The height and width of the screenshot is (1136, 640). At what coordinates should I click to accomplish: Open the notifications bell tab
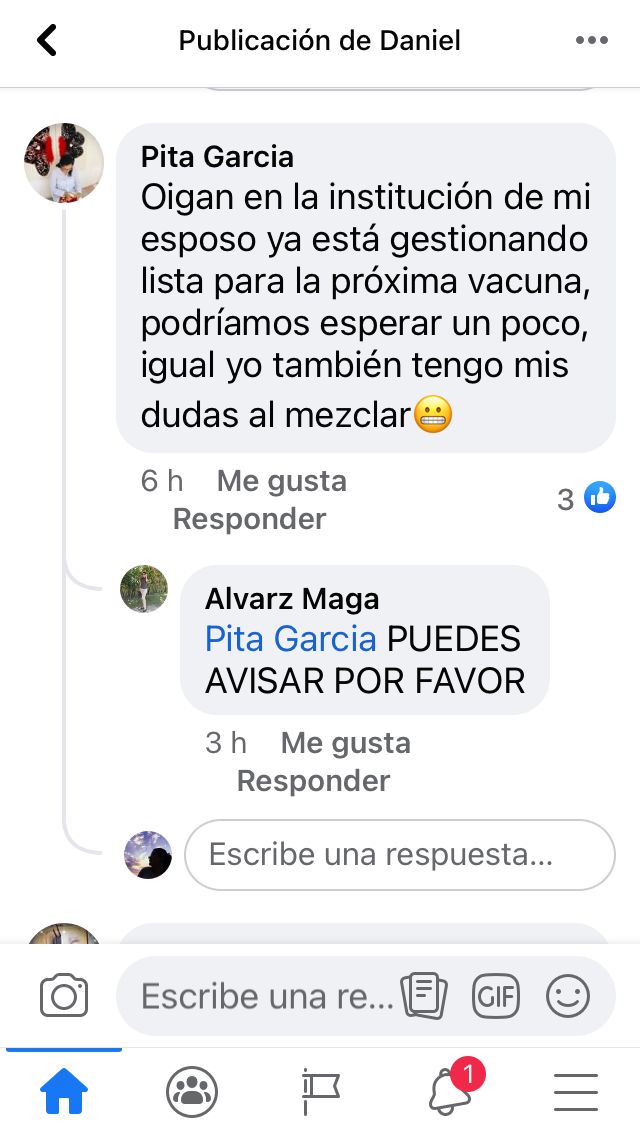[x=449, y=1092]
